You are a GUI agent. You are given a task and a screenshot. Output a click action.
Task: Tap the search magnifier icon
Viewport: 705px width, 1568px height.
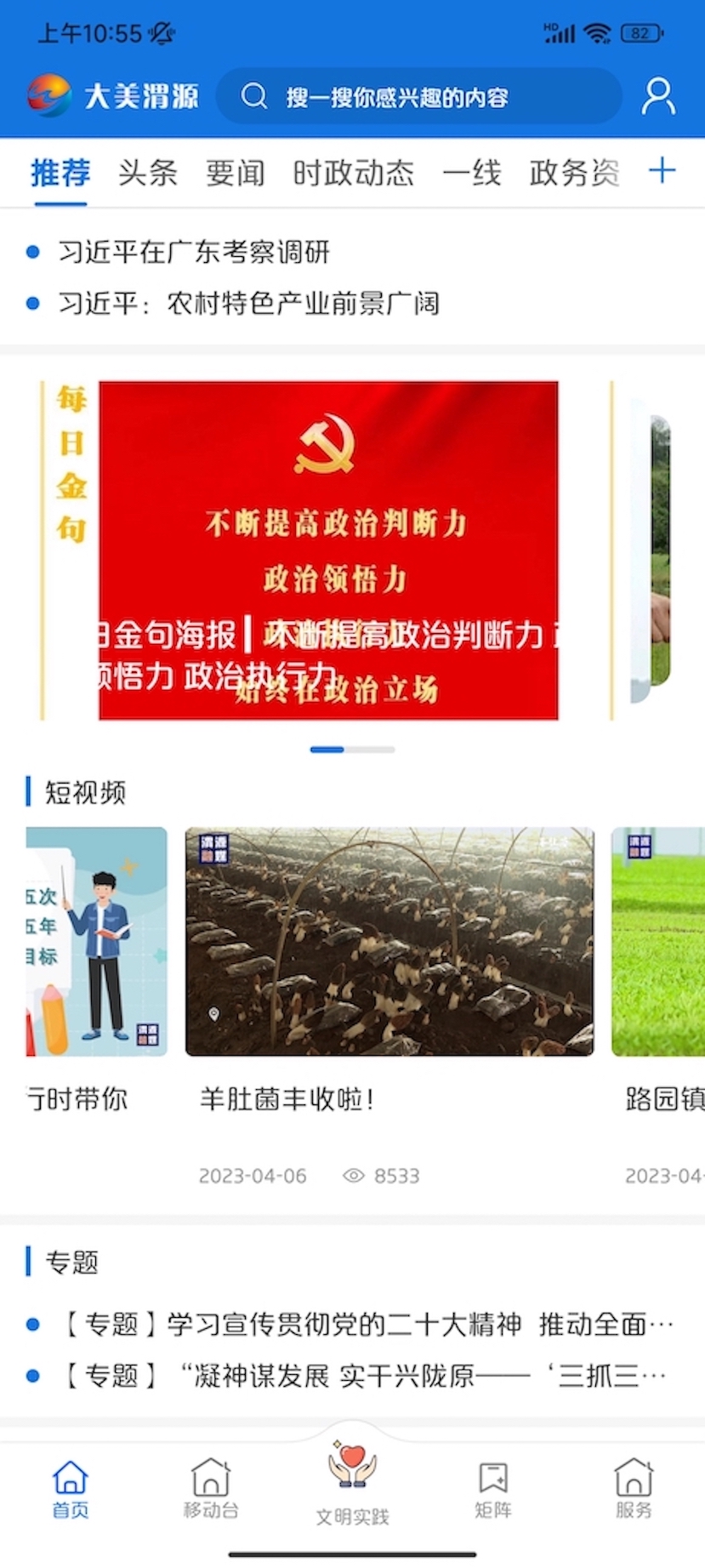point(254,96)
